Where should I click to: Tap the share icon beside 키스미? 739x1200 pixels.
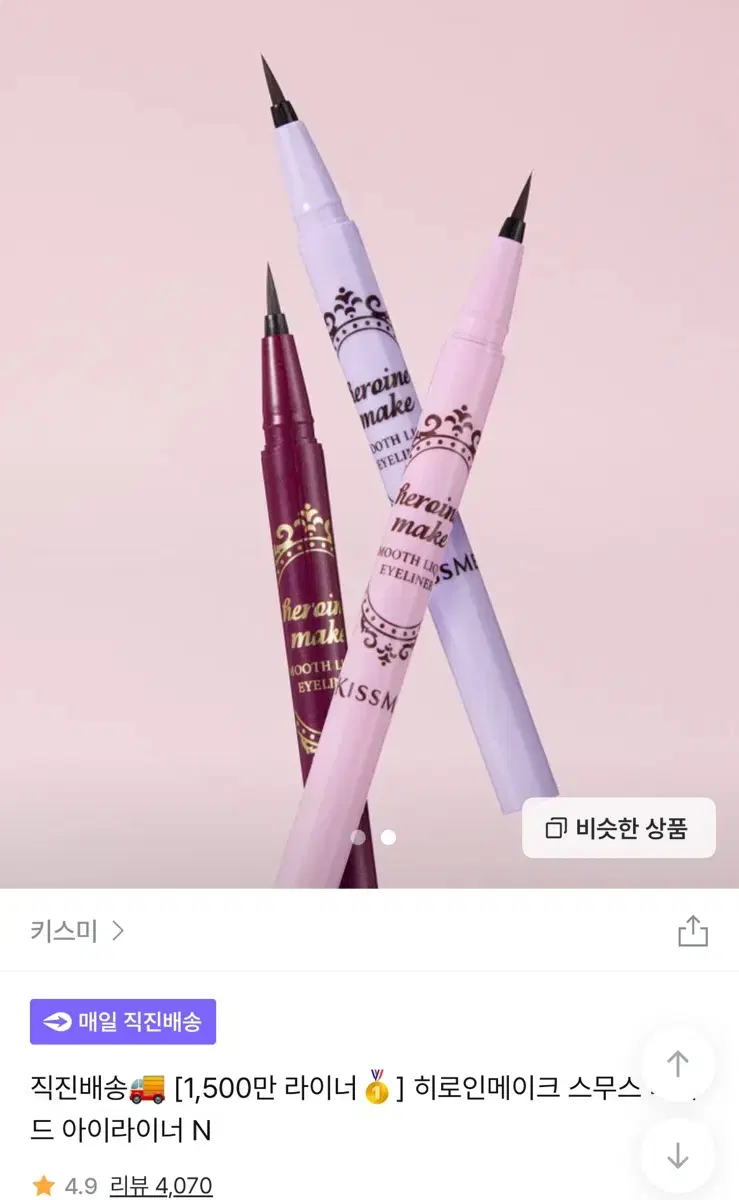[x=692, y=930]
